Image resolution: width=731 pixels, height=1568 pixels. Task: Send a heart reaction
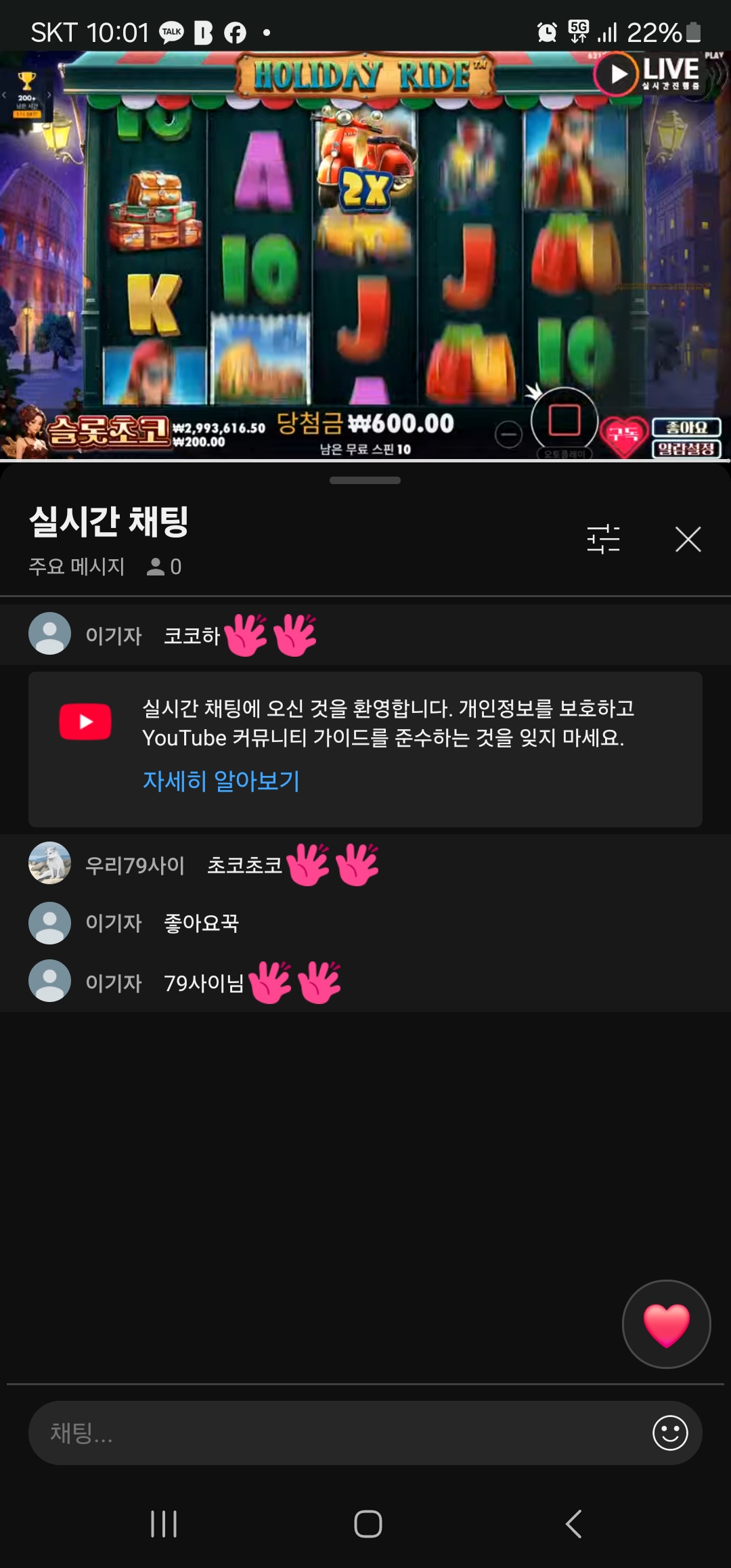tap(666, 1324)
